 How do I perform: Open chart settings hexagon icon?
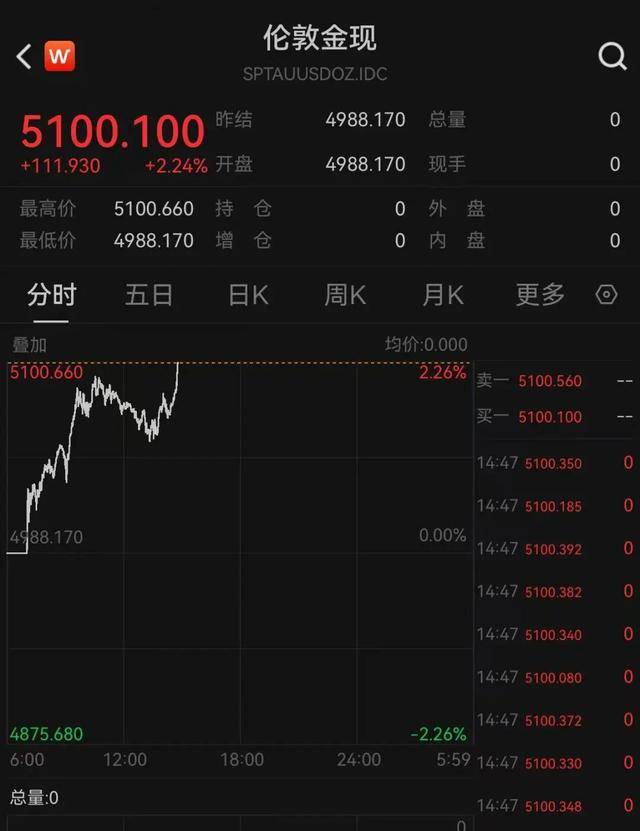tap(606, 295)
